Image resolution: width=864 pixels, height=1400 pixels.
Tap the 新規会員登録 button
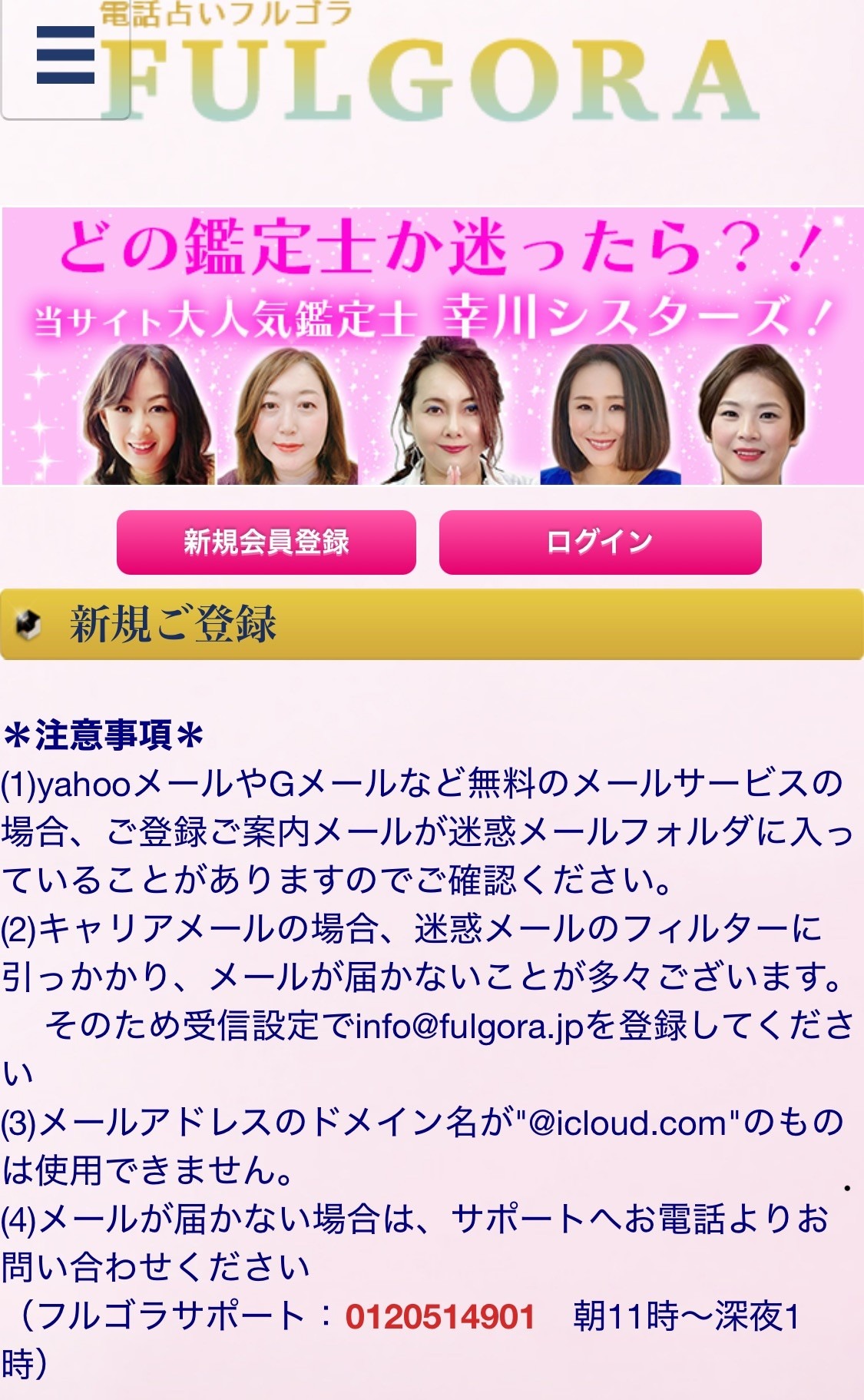(266, 542)
